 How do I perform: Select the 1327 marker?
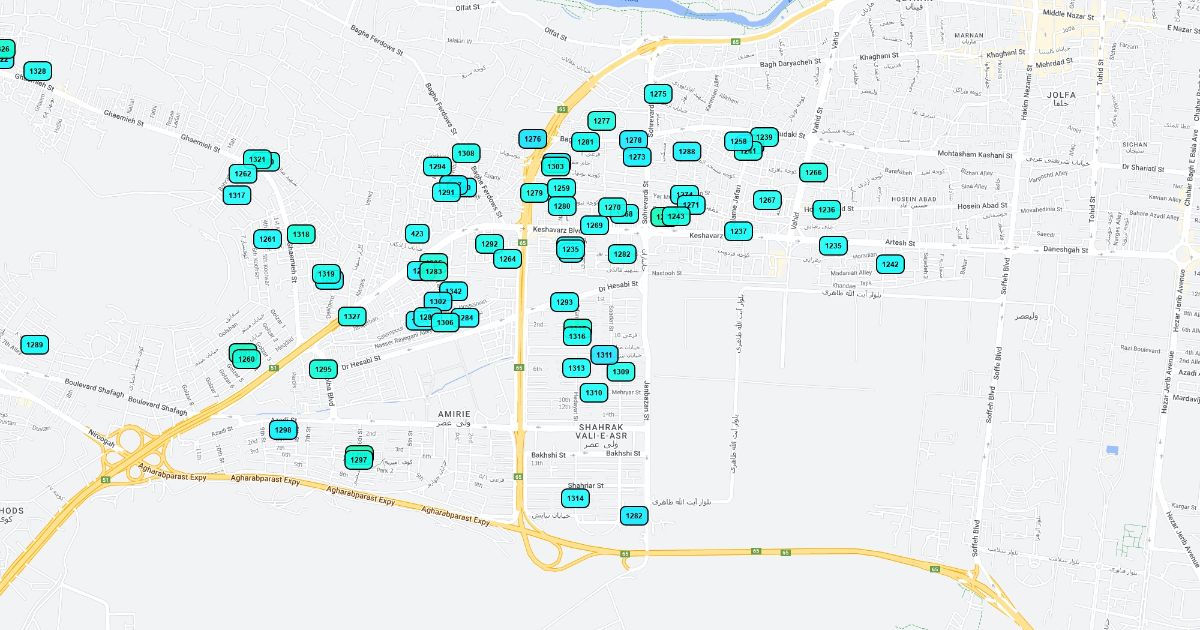click(x=352, y=316)
